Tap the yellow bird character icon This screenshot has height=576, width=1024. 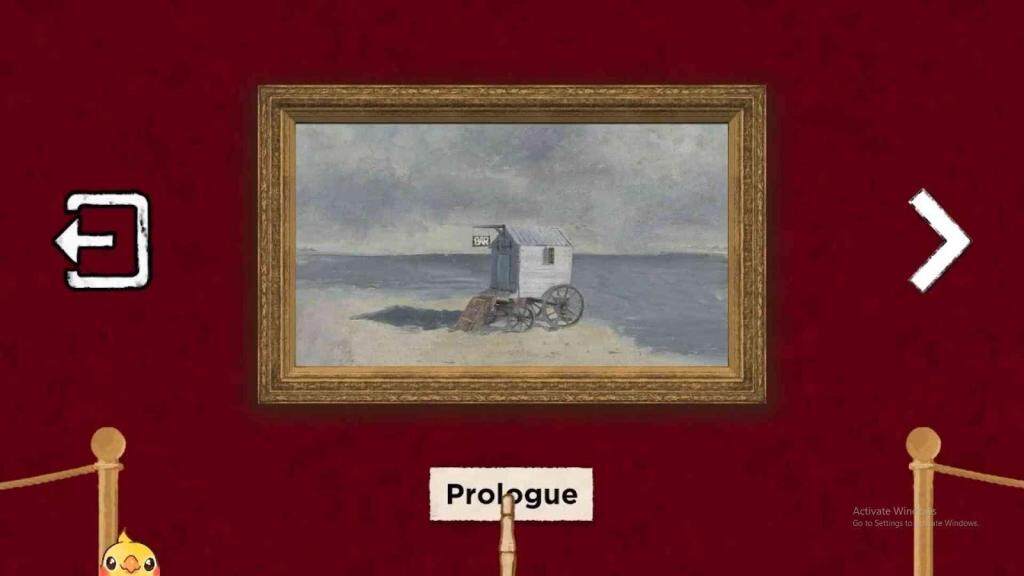130,556
